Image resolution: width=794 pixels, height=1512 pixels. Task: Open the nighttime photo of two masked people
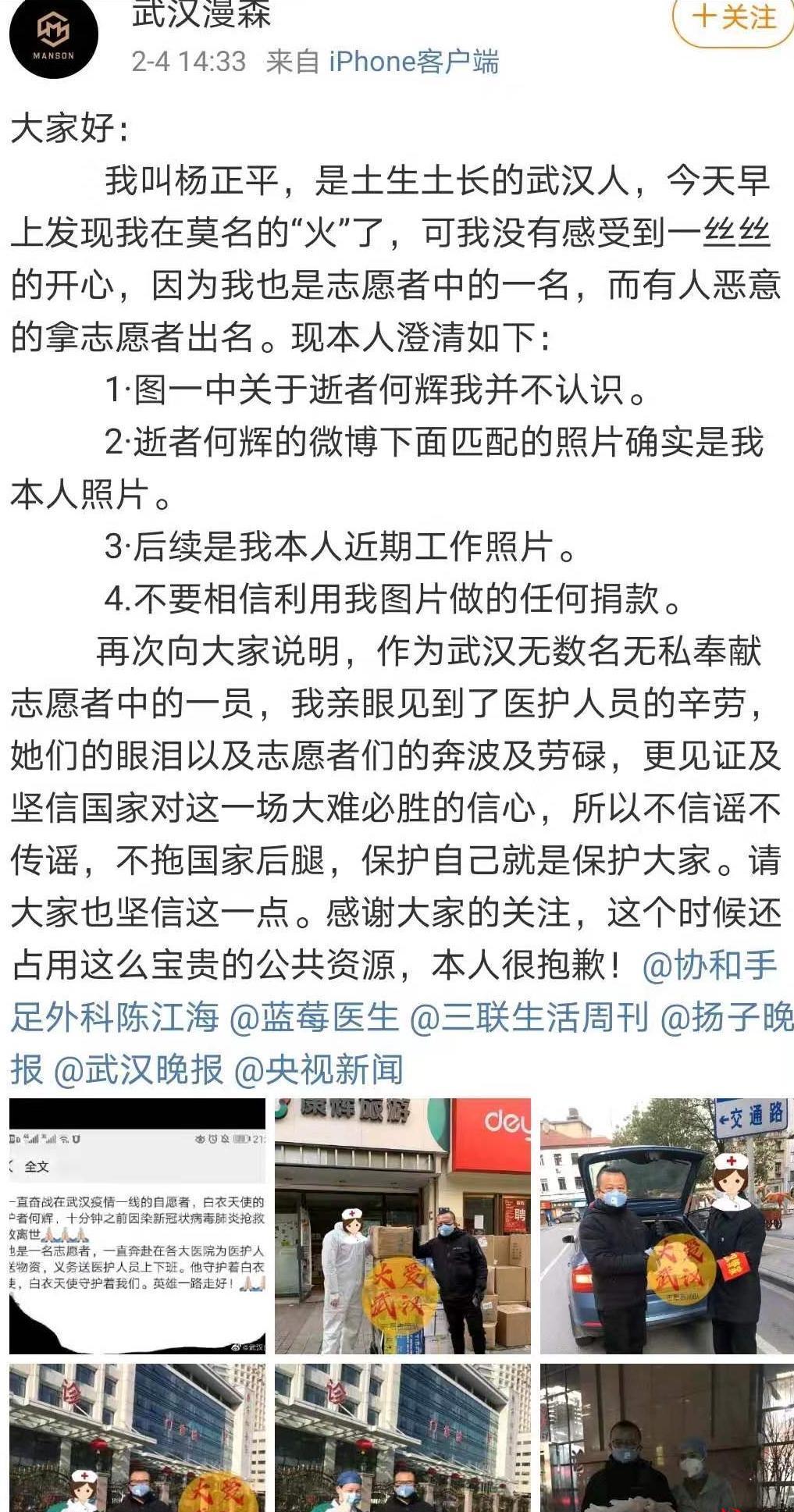click(x=667, y=1438)
